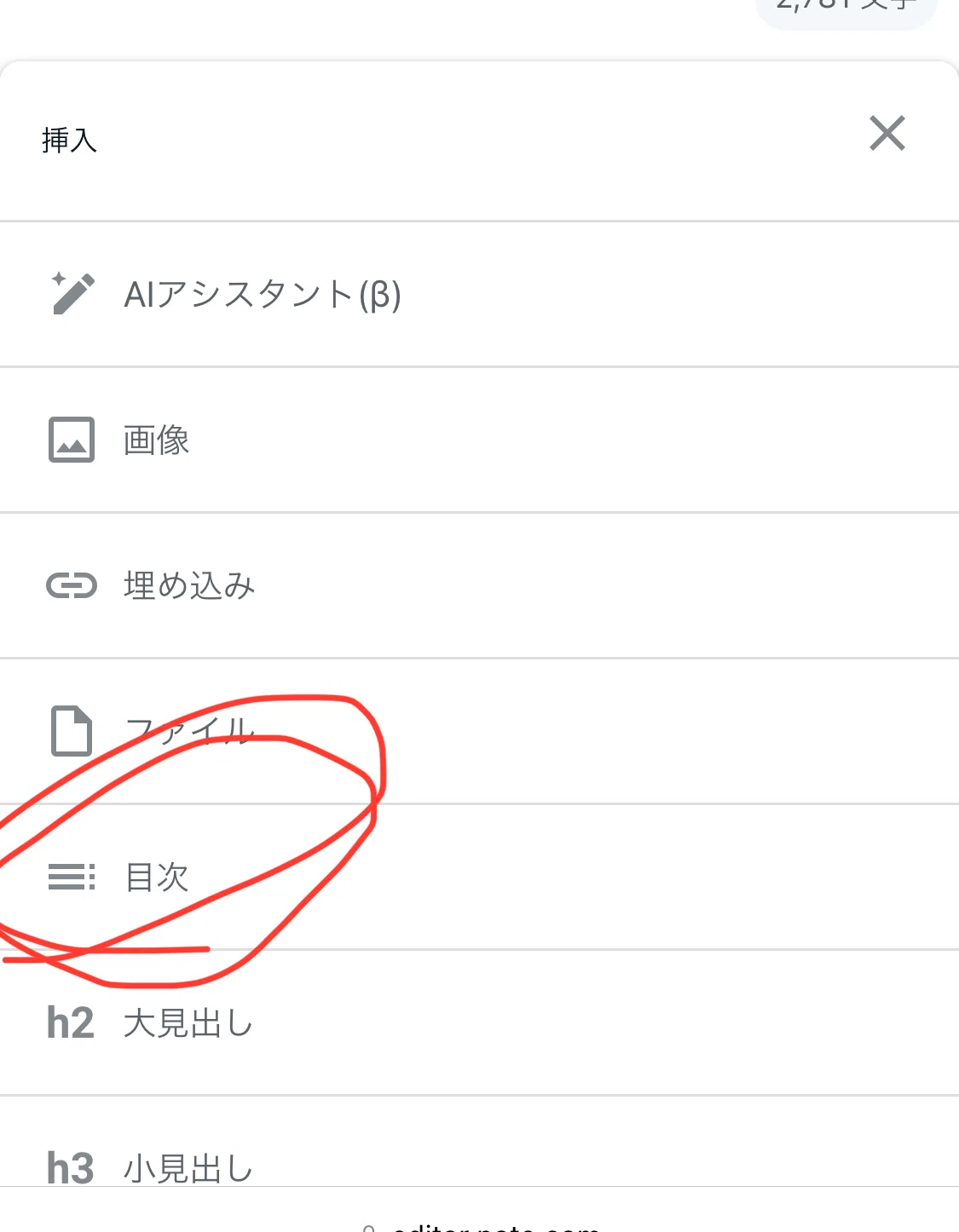Add an h2 大見出し heading
959x1232 pixels.
click(x=479, y=1023)
